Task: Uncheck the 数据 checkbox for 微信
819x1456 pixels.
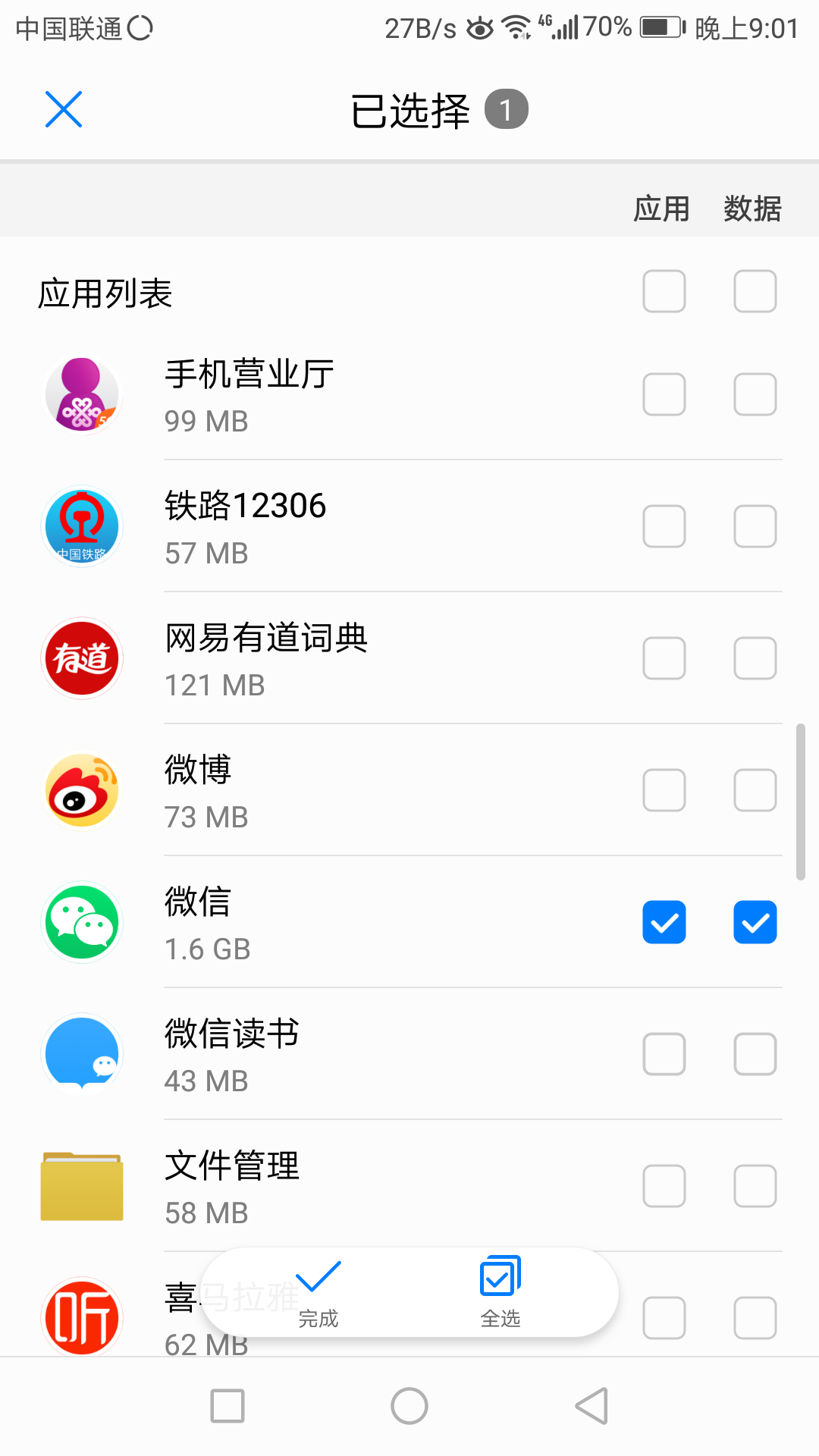Action: (755, 922)
